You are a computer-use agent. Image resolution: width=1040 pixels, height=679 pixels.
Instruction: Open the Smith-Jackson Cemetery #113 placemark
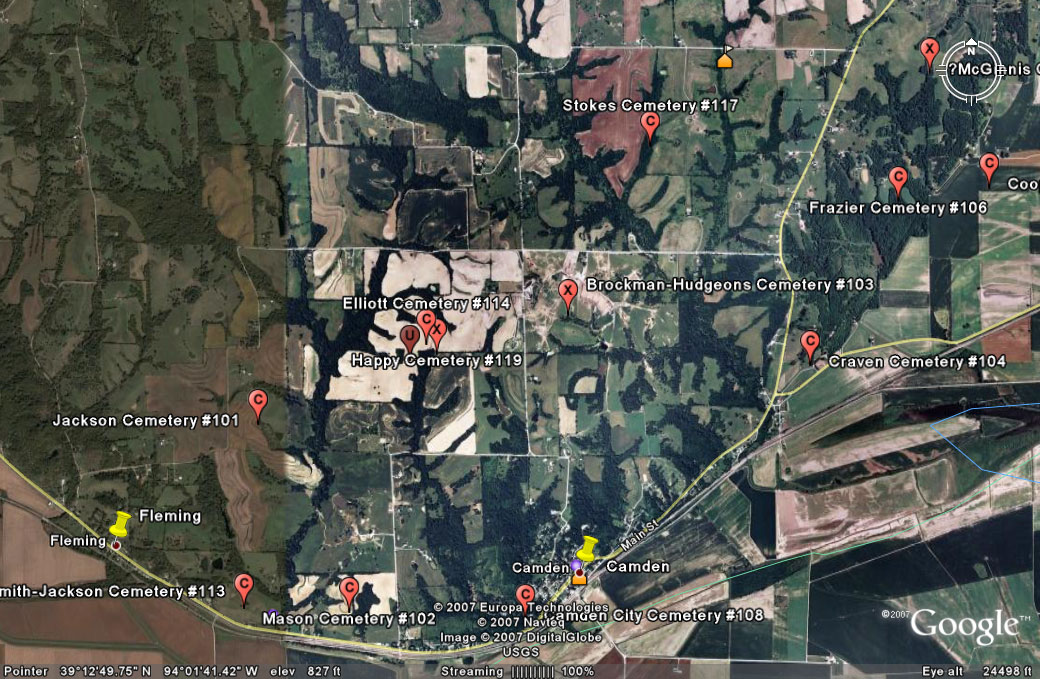tap(243, 586)
